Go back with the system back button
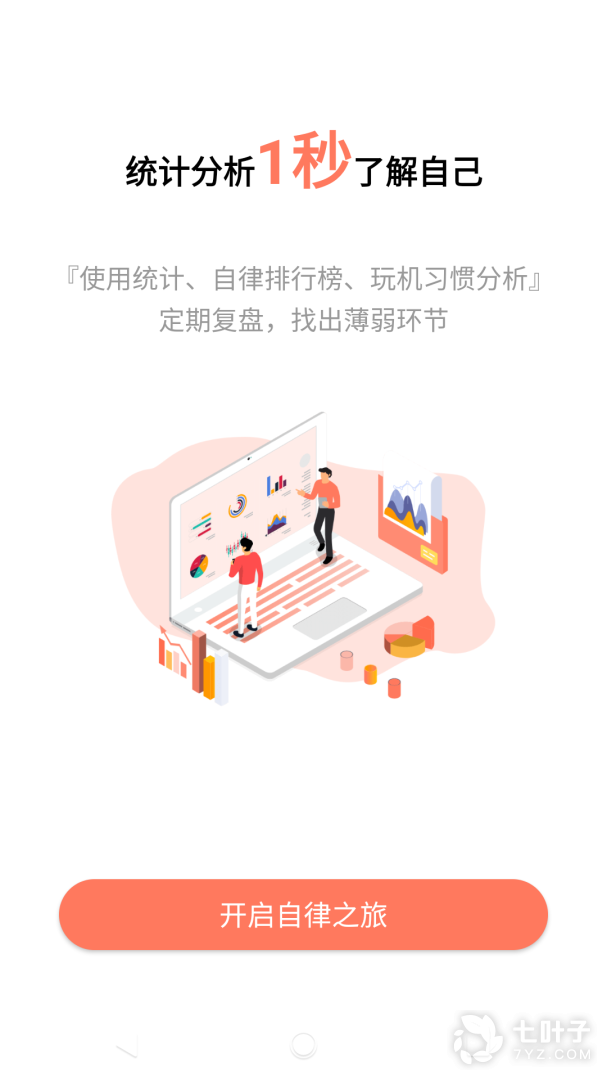This screenshot has height=1080, width=607. (126, 1046)
